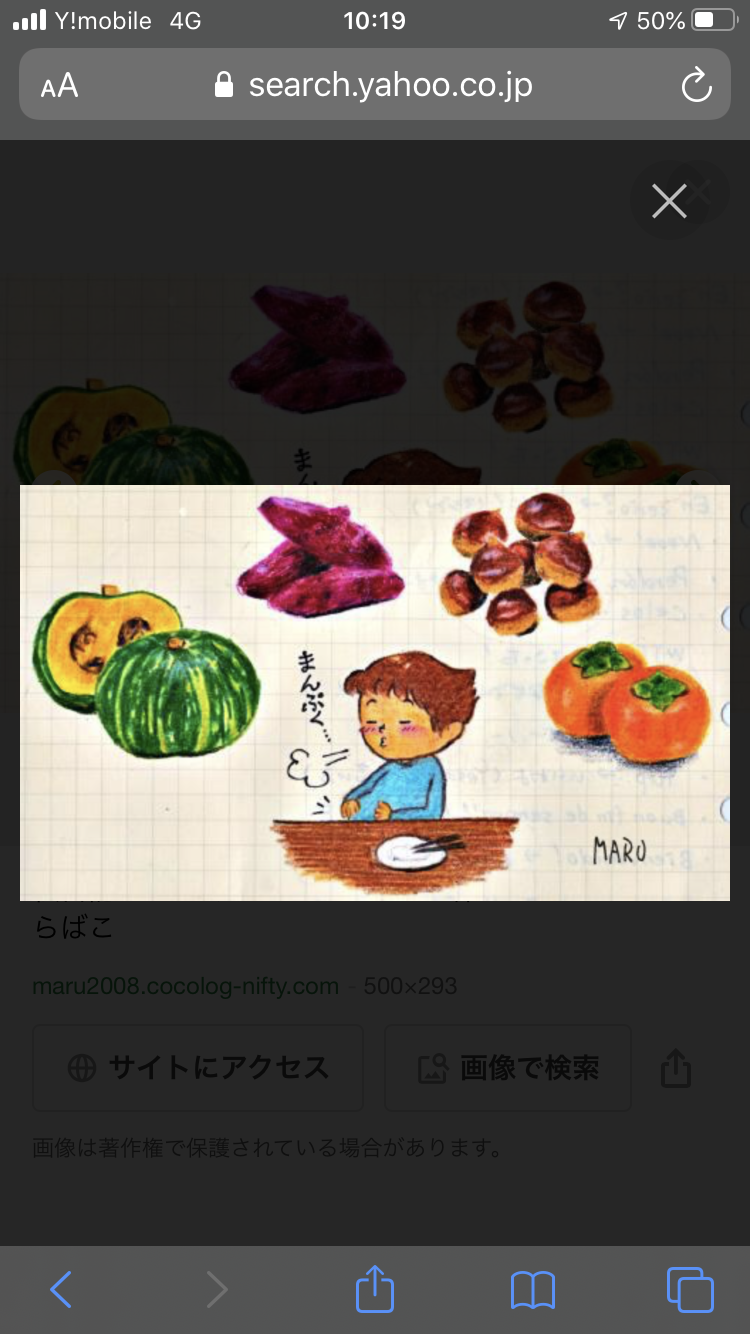Tap 画像で検索 button

(508, 1068)
